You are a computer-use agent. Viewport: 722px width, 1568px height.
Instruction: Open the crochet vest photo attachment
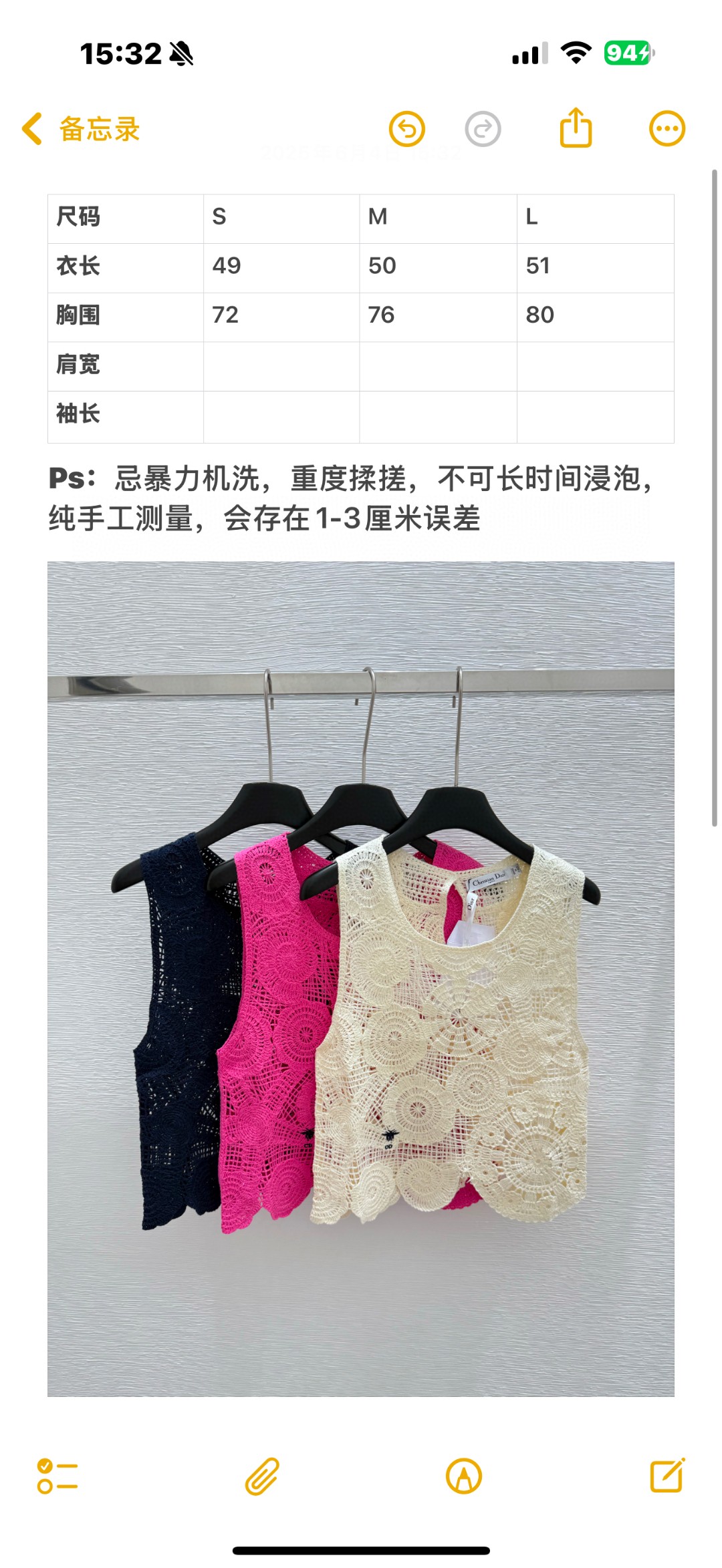tap(361, 979)
